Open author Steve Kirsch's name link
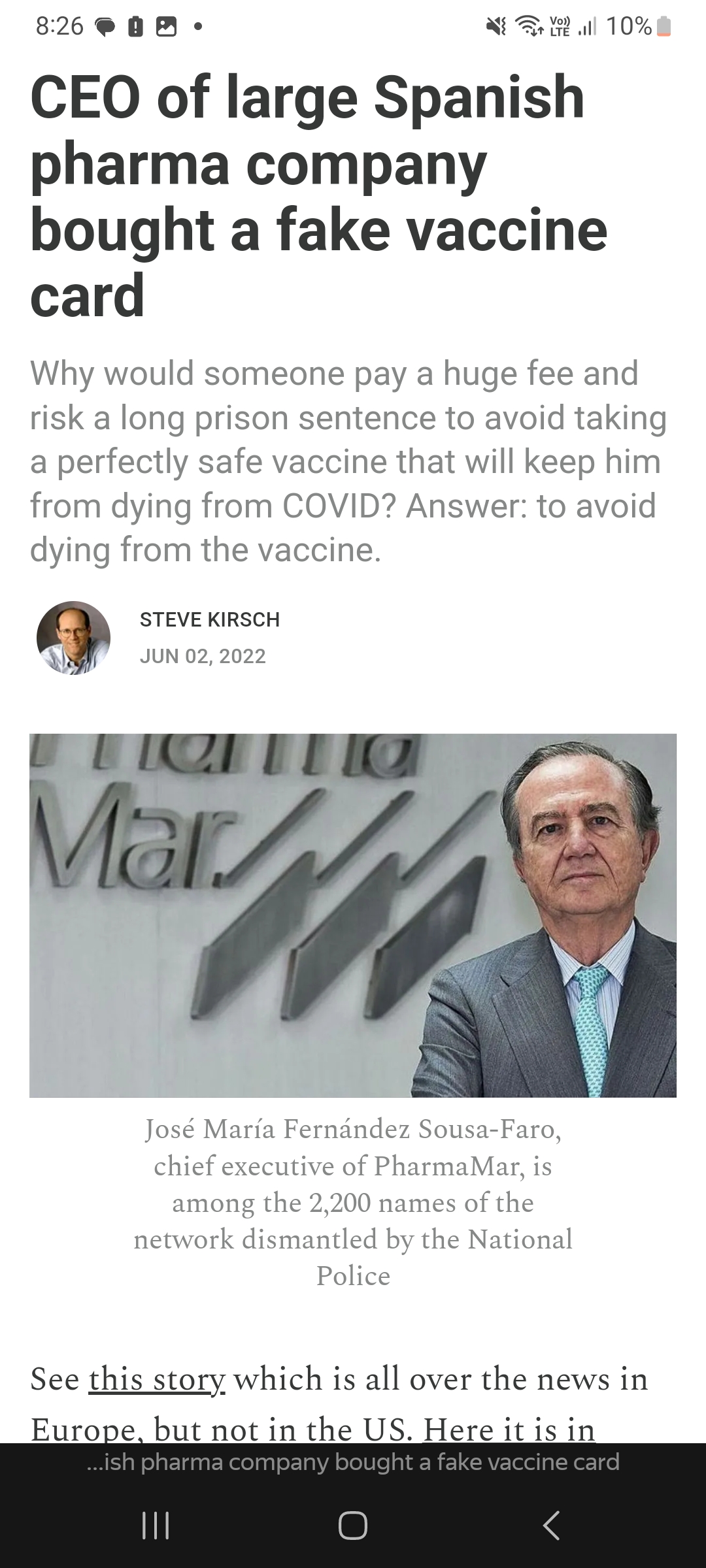The width and height of the screenshot is (706, 1568). 210,619
